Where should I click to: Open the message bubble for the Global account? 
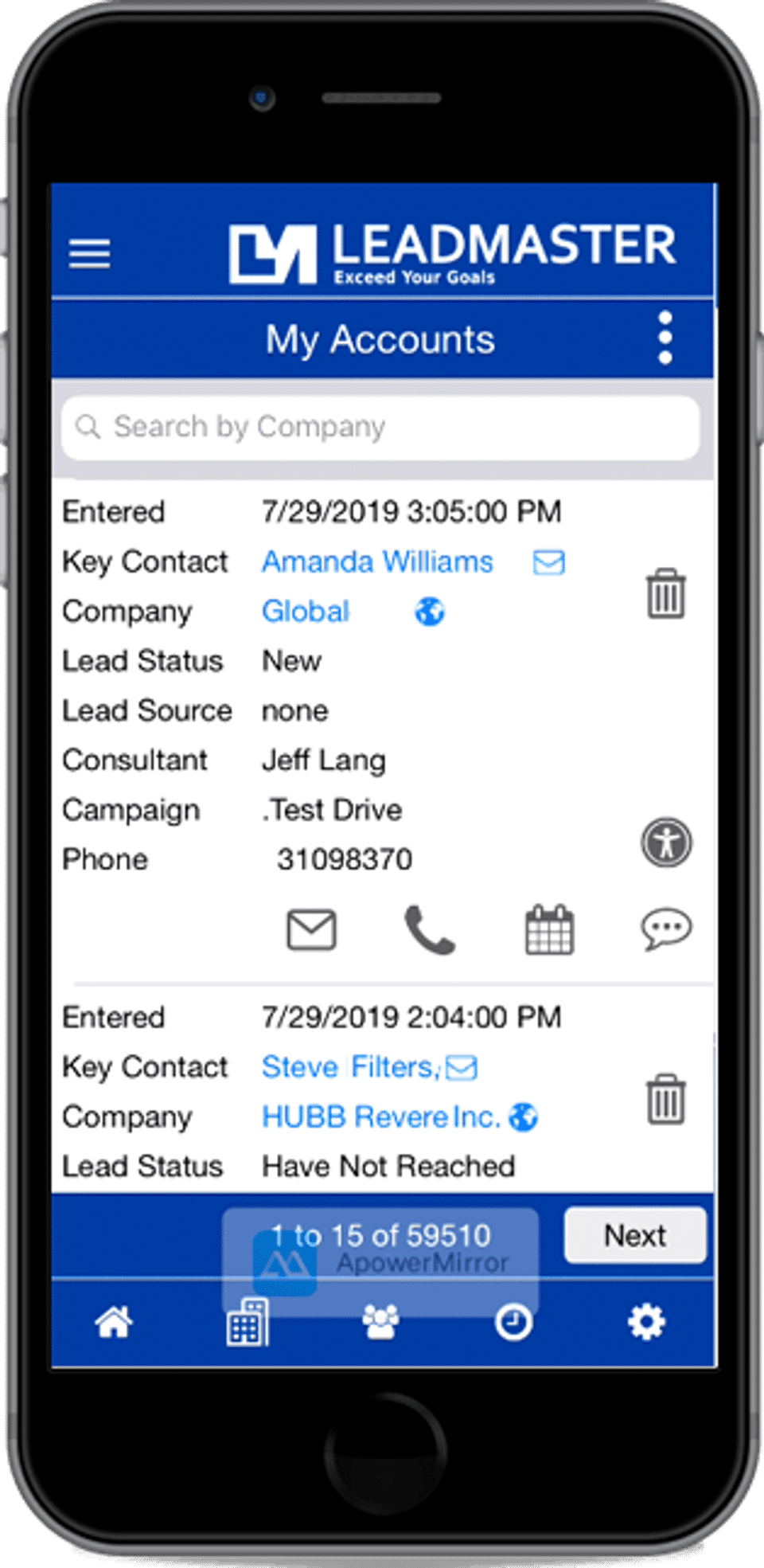[666, 929]
